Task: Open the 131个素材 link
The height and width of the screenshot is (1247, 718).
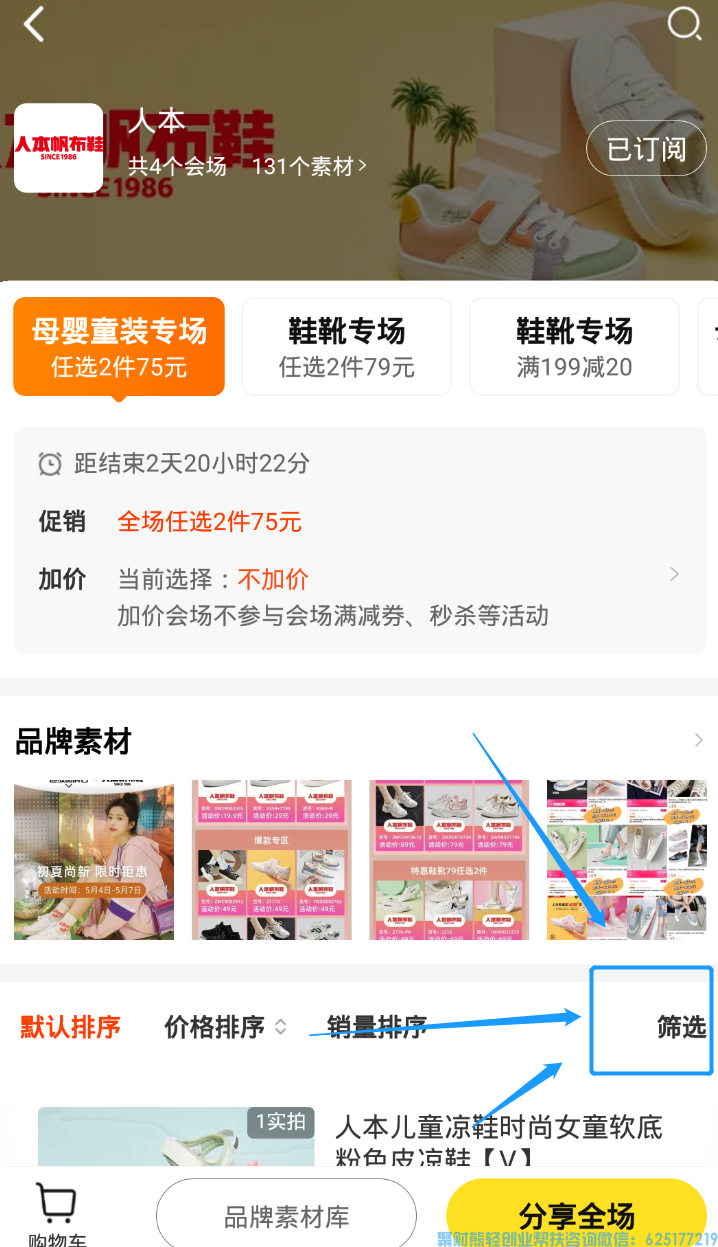Action: (309, 166)
